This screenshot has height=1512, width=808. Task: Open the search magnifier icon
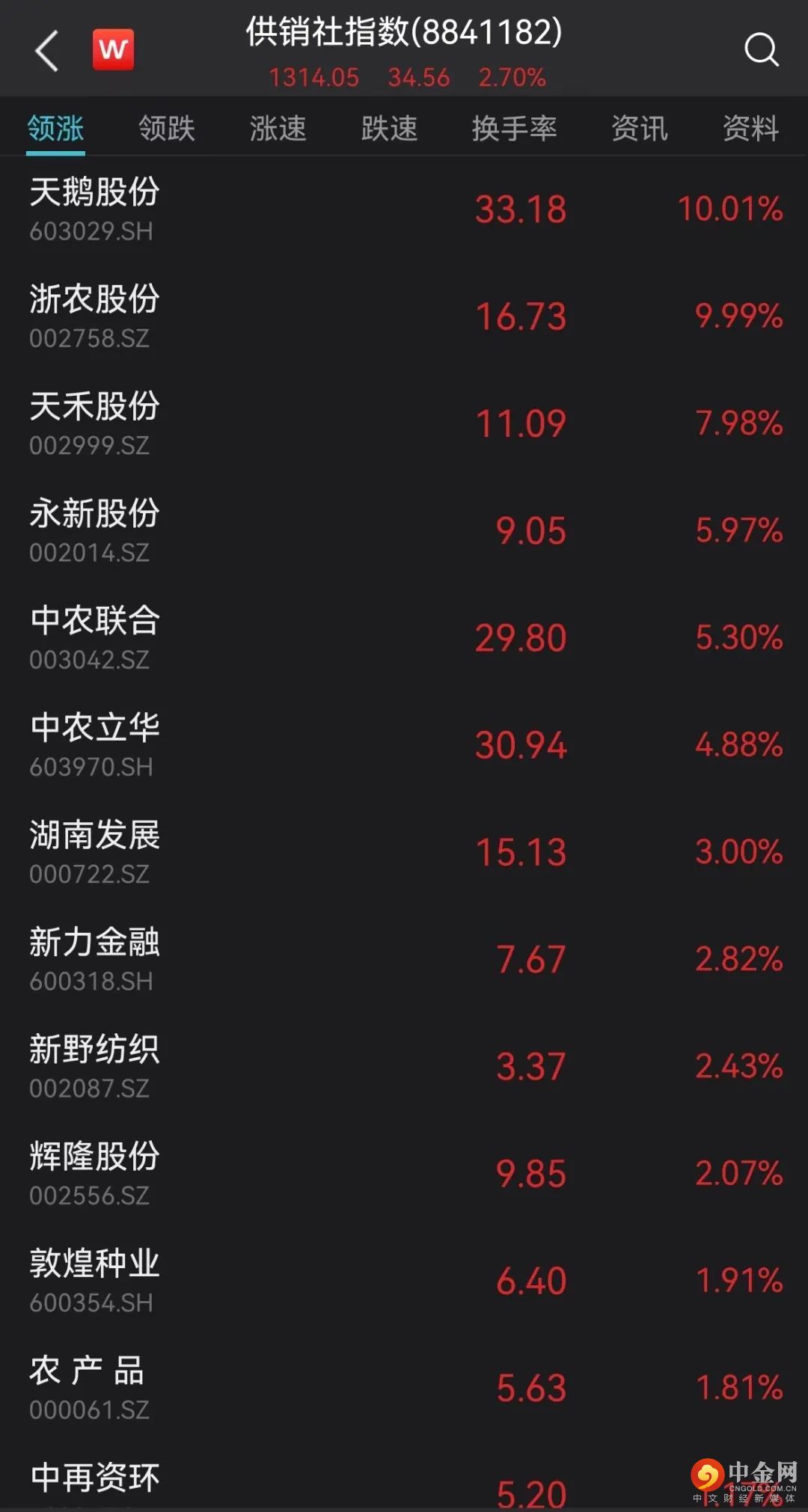pyautogui.click(x=761, y=50)
